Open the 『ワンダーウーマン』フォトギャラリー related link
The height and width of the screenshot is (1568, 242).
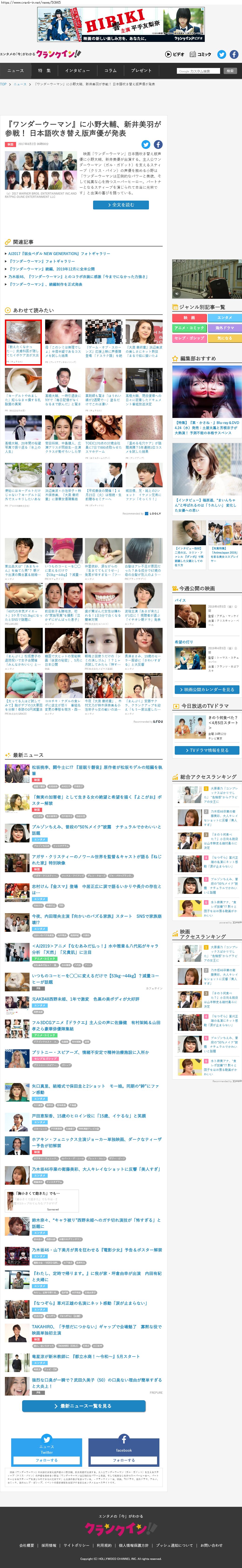point(42,261)
